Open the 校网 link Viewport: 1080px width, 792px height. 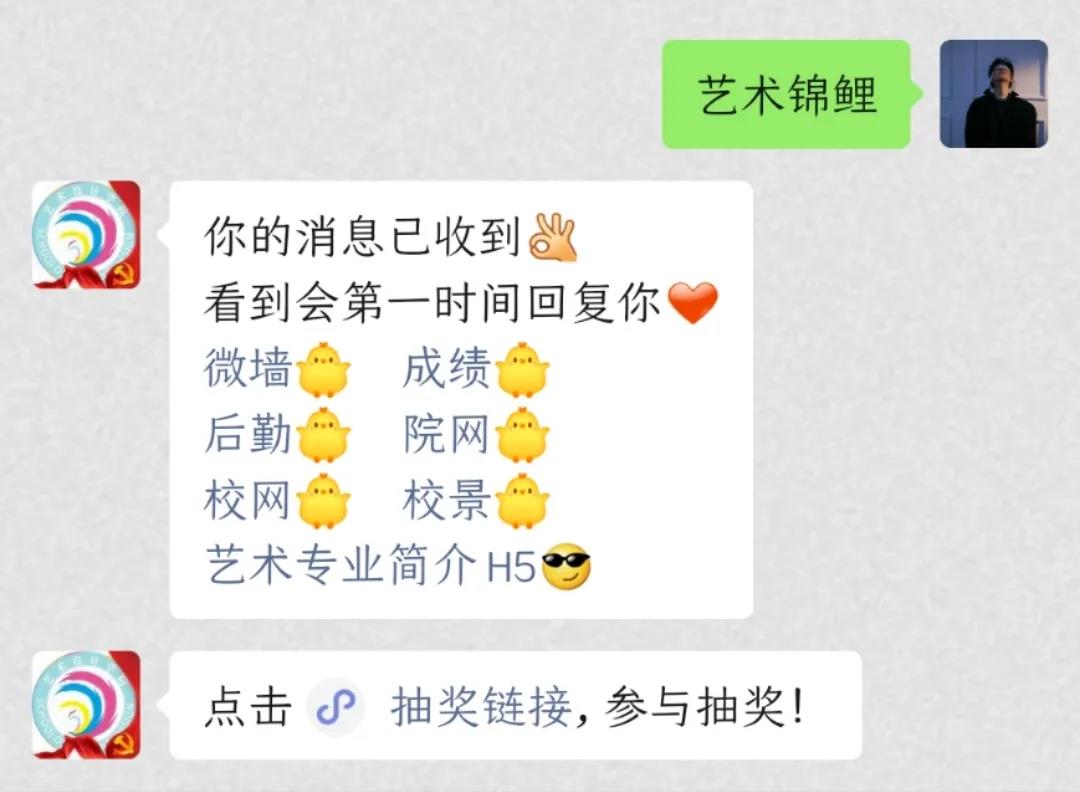tap(246, 501)
